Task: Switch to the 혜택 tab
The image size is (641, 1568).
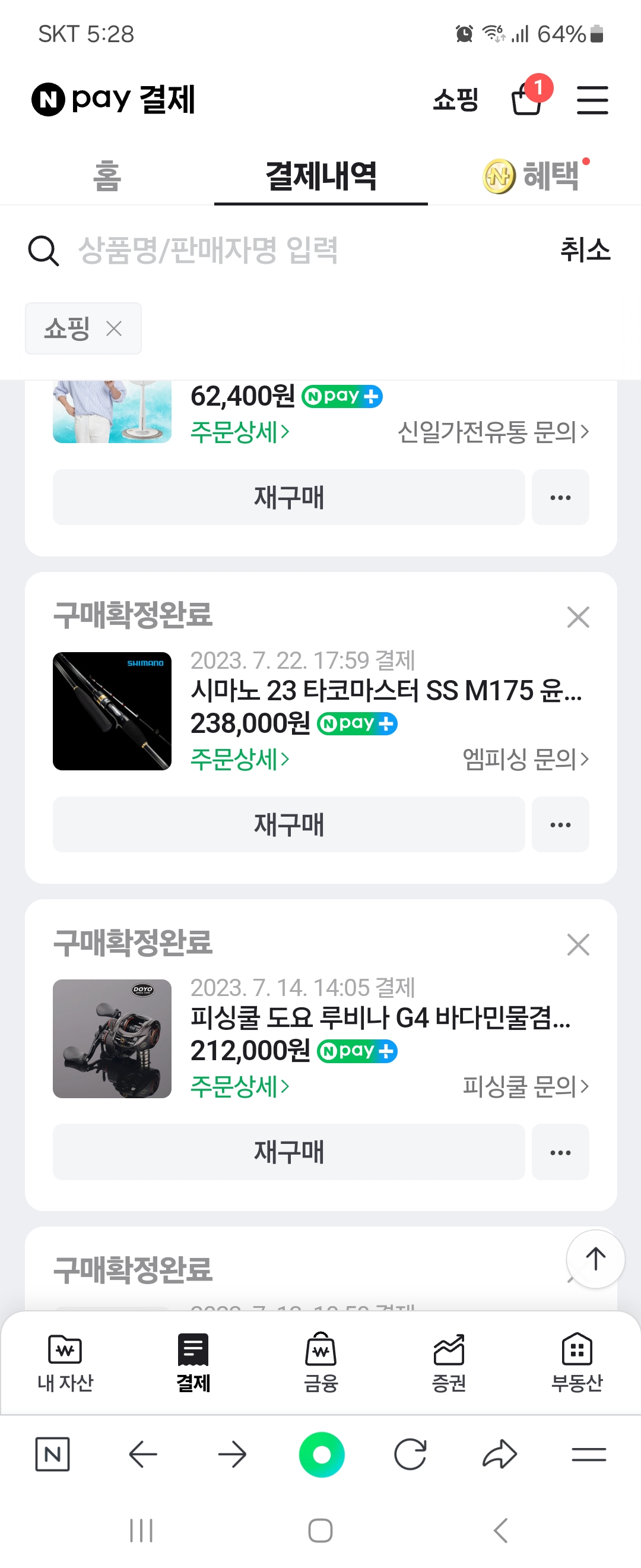Action: (535, 176)
